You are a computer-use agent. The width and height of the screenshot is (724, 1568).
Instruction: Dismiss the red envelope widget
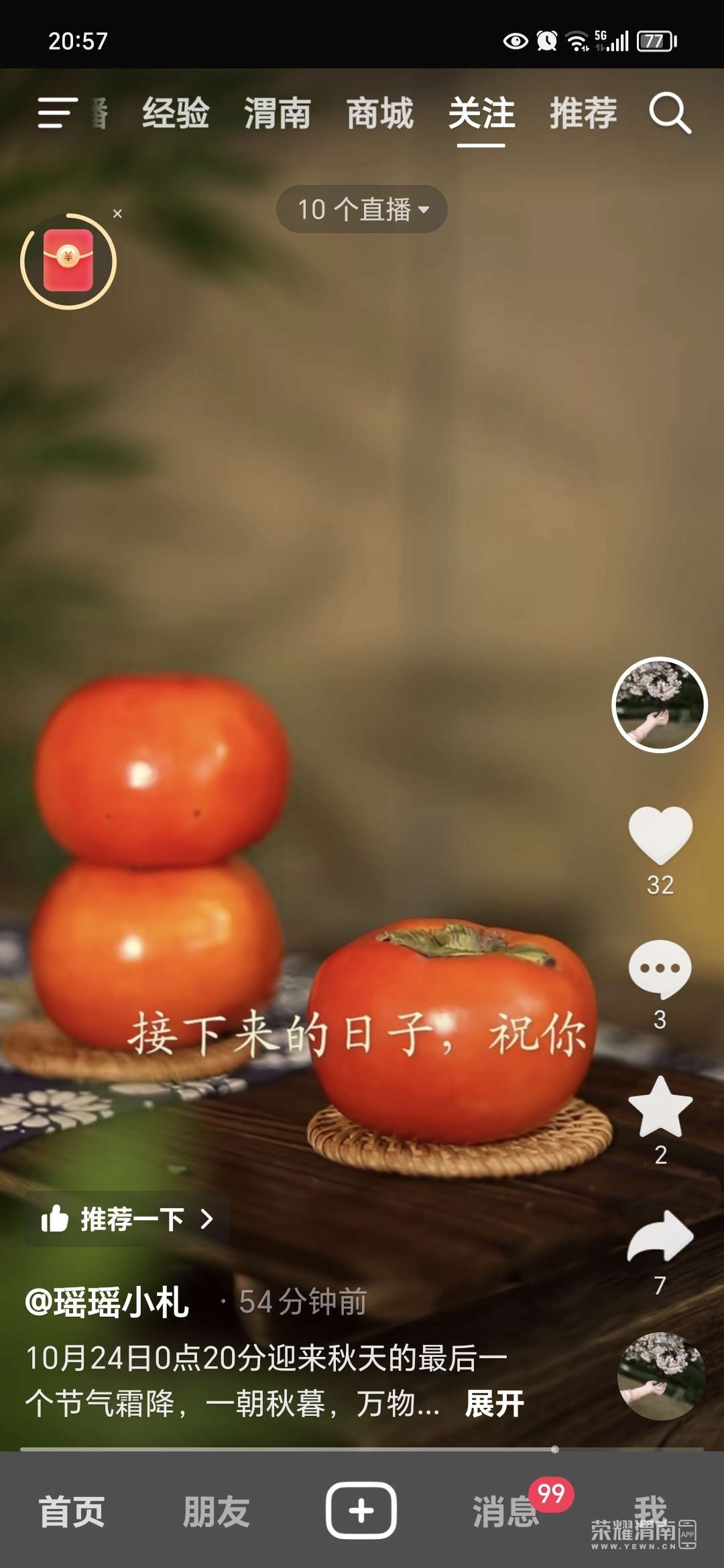pyautogui.click(x=117, y=214)
